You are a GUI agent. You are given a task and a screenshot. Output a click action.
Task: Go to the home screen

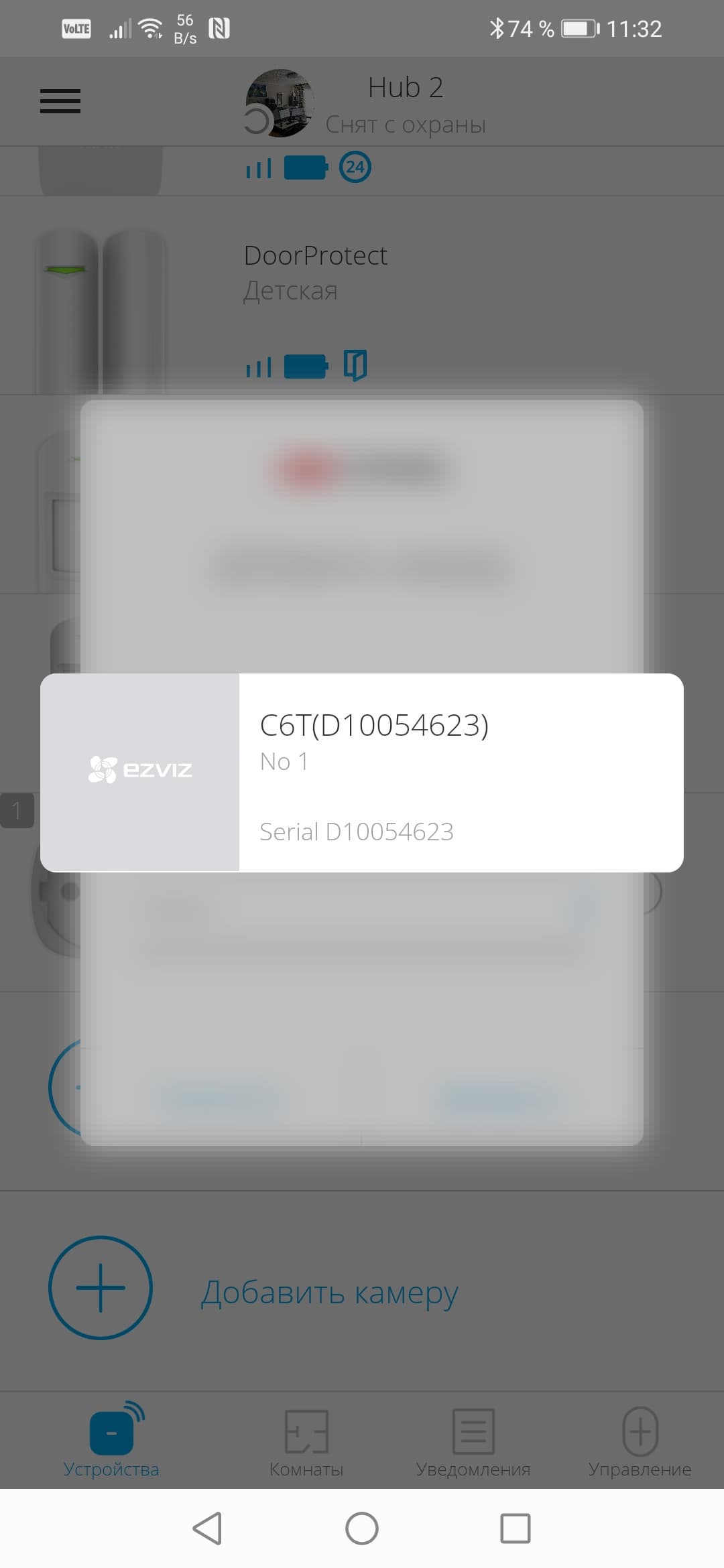[362, 1528]
